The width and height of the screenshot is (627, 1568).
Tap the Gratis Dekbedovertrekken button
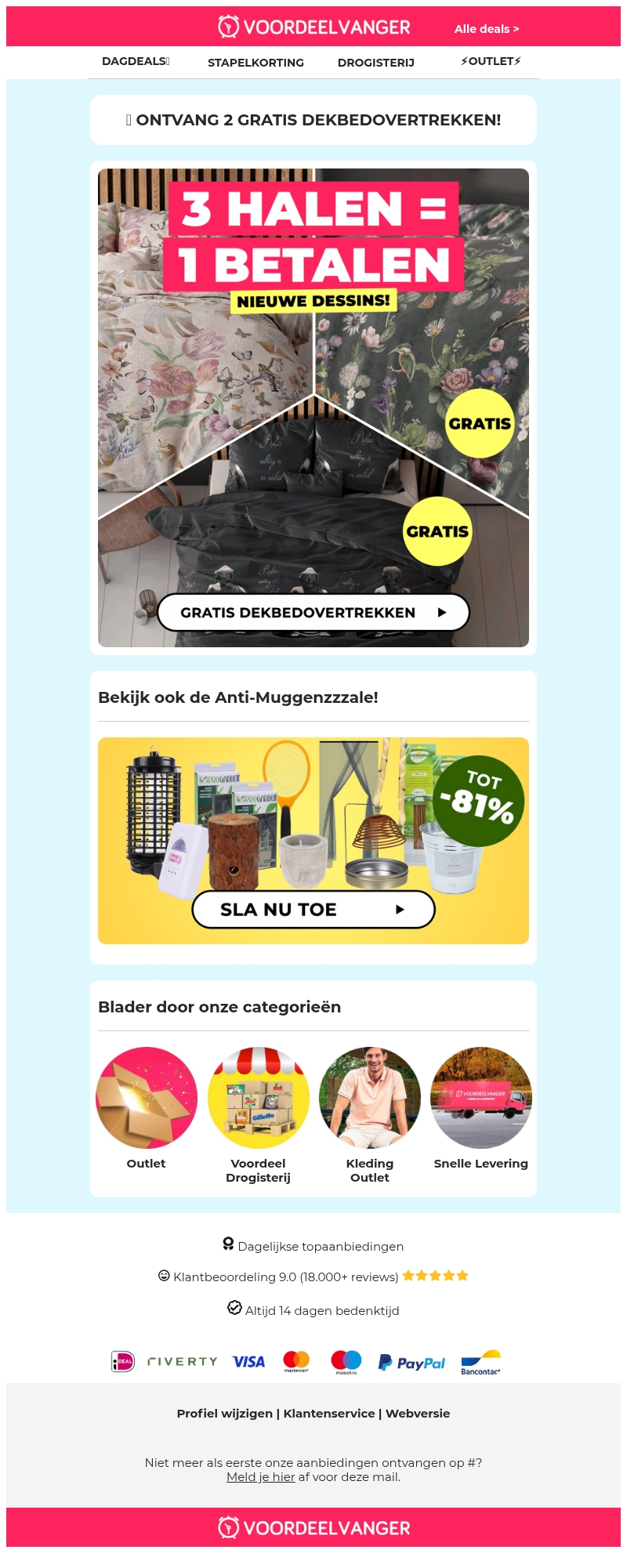point(313,613)
